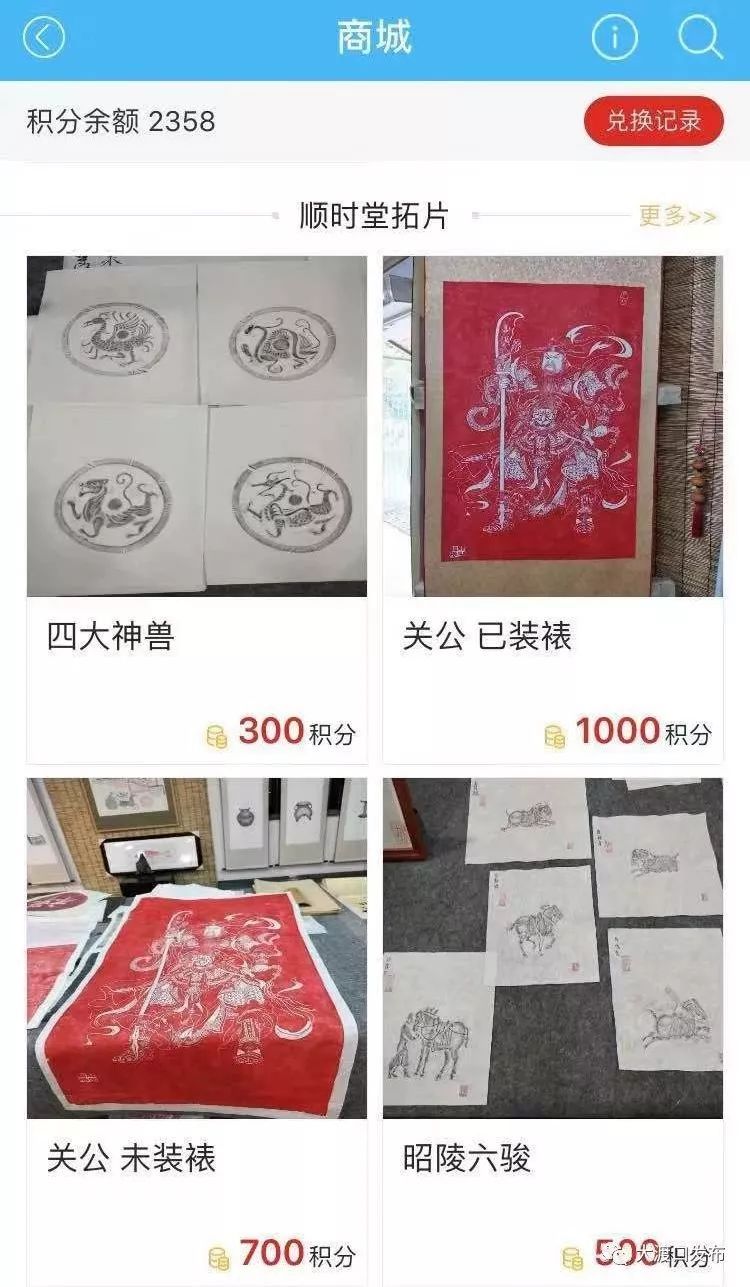Open the search magnifier
Screen dimensions: 750x1287
[700, 39]
